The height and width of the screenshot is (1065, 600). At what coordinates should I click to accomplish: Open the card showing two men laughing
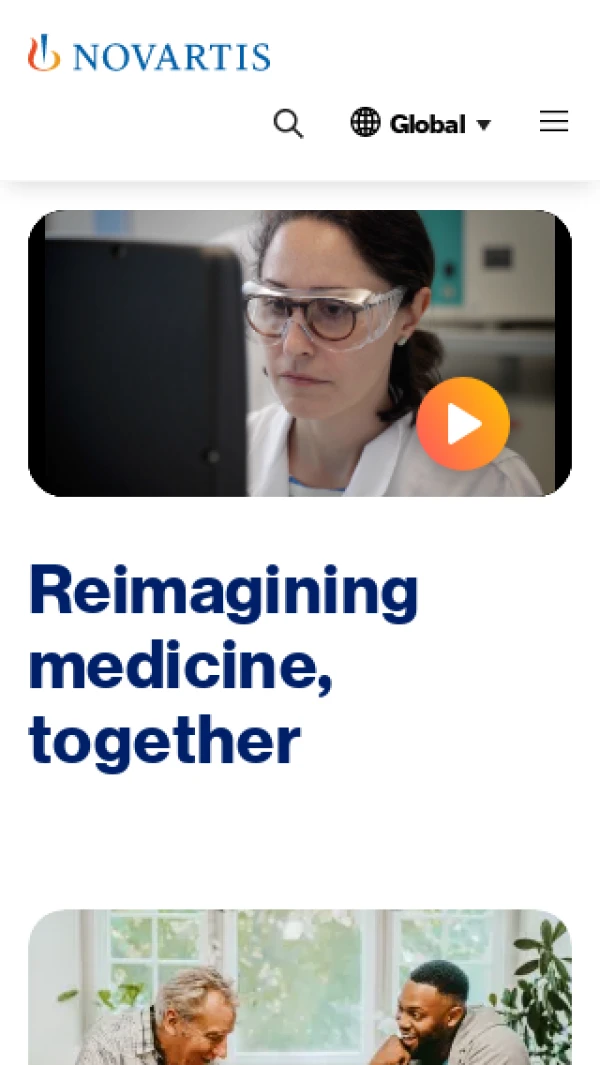(300, 988)
